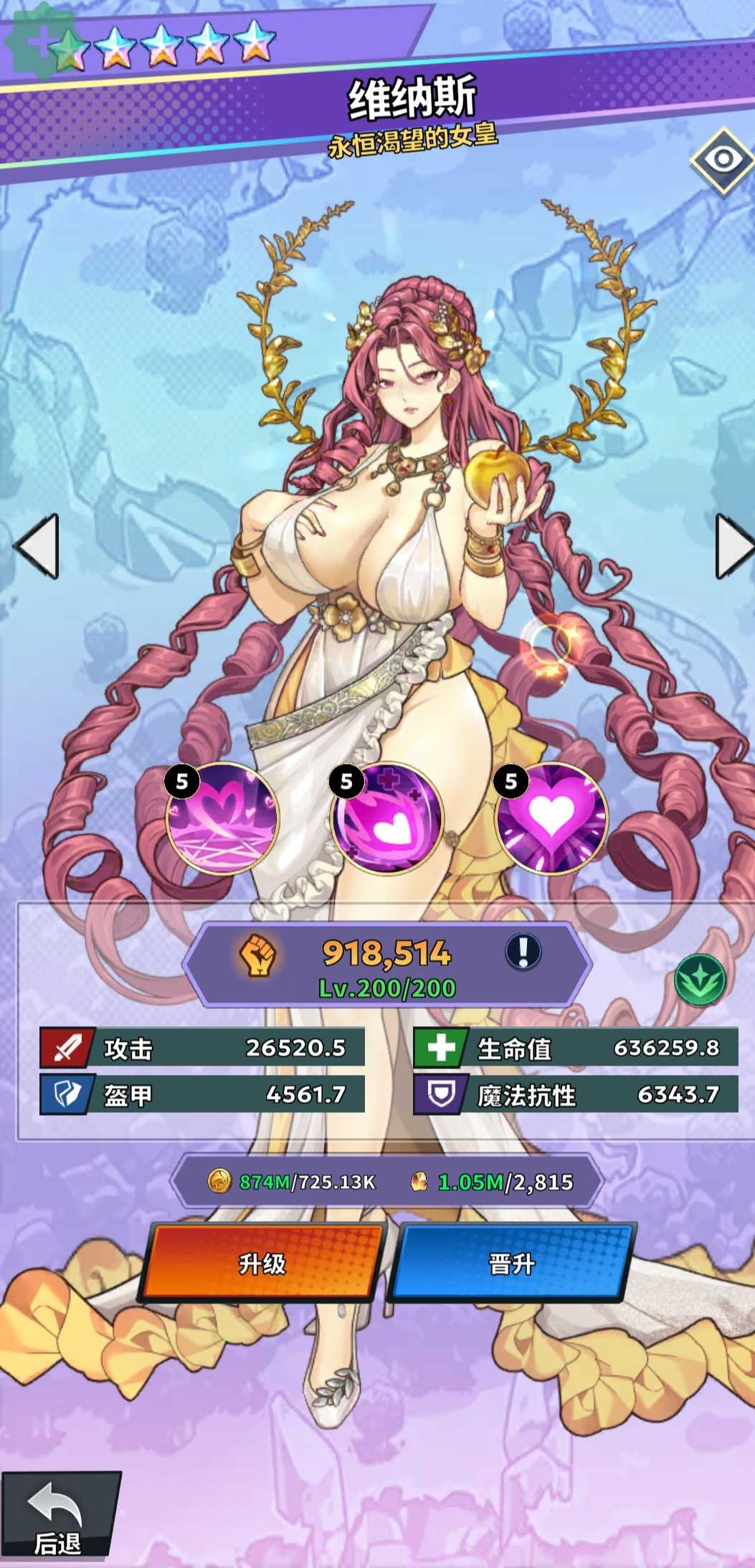The image size is (755, 1568).
Task: Show the previous hero with the left arrow
Action: (x=37, y=545)
